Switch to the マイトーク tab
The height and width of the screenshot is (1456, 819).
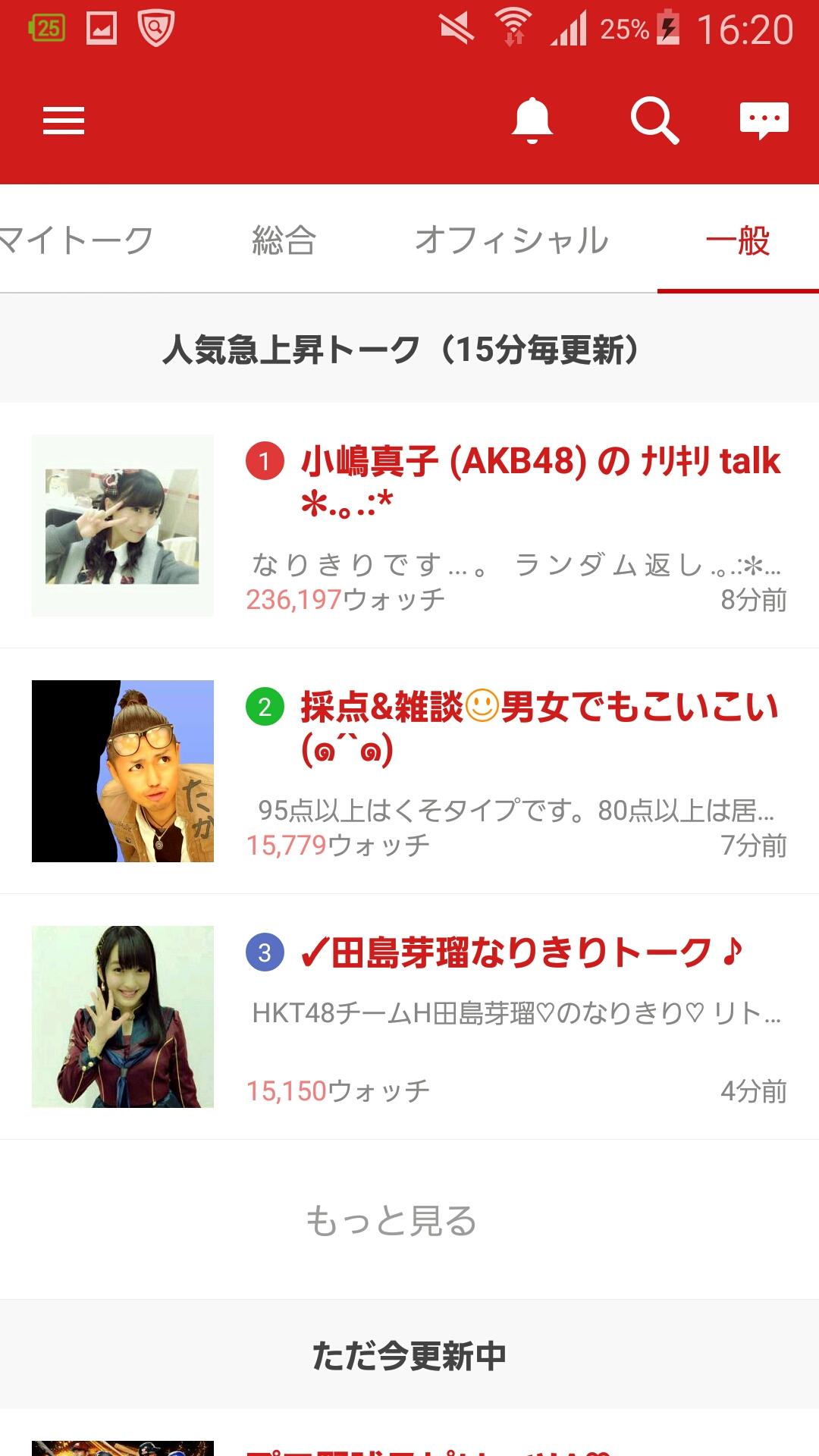click(x=76, y=241)
